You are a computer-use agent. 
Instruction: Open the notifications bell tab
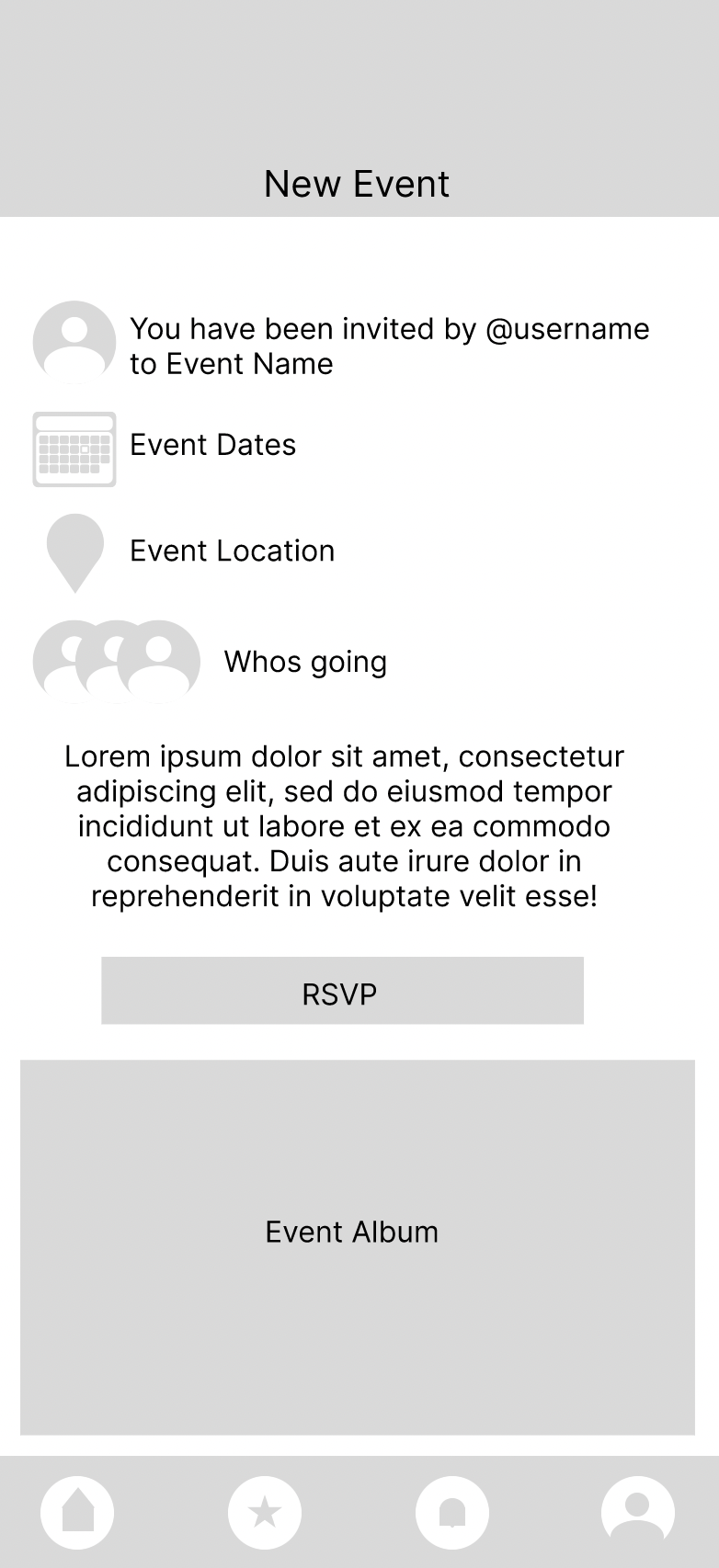(452, 1513)
